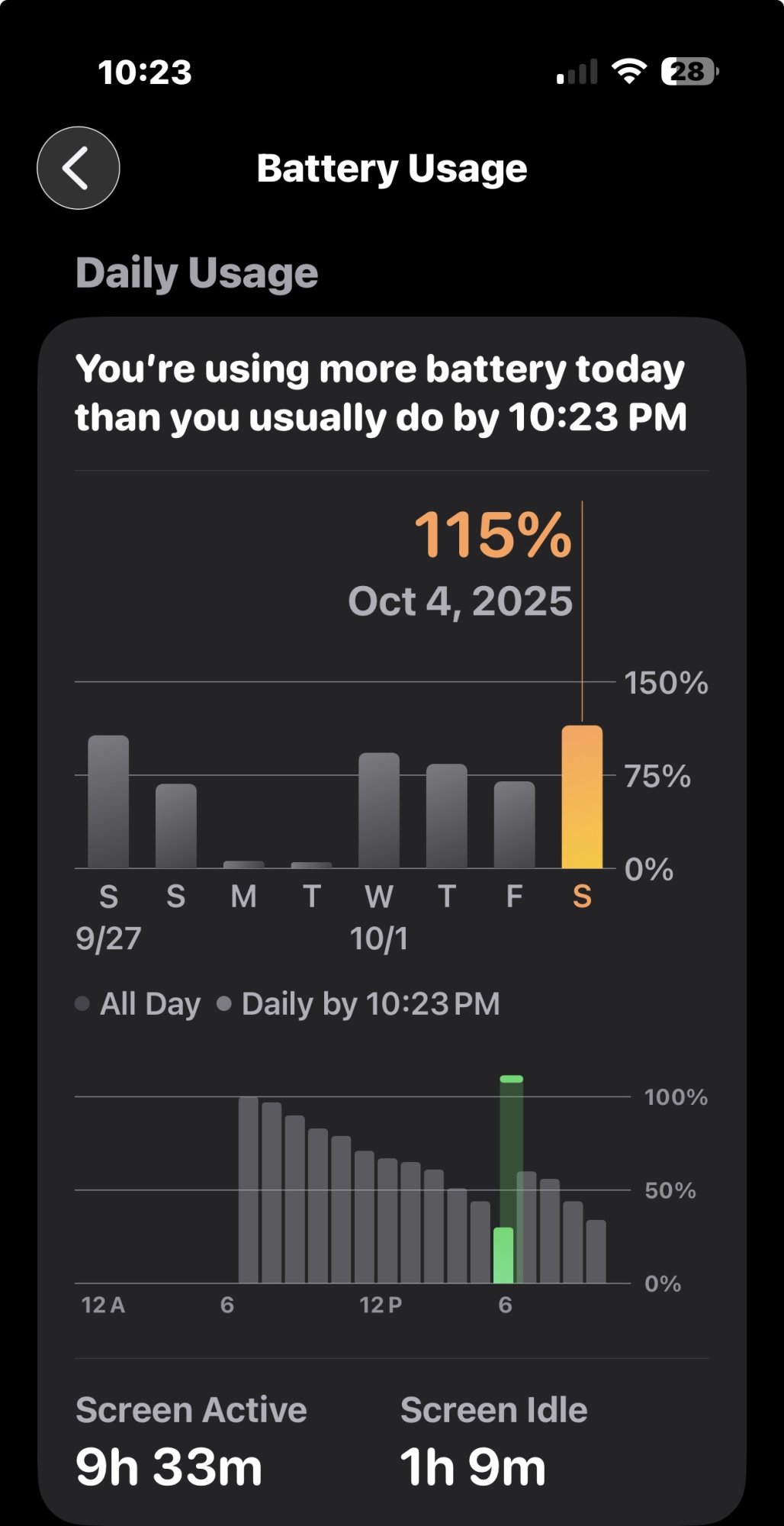The width and height of the screenshot is (784, 1526).
Task: Go back from Battery Usage
Action: tap(79, 168)
